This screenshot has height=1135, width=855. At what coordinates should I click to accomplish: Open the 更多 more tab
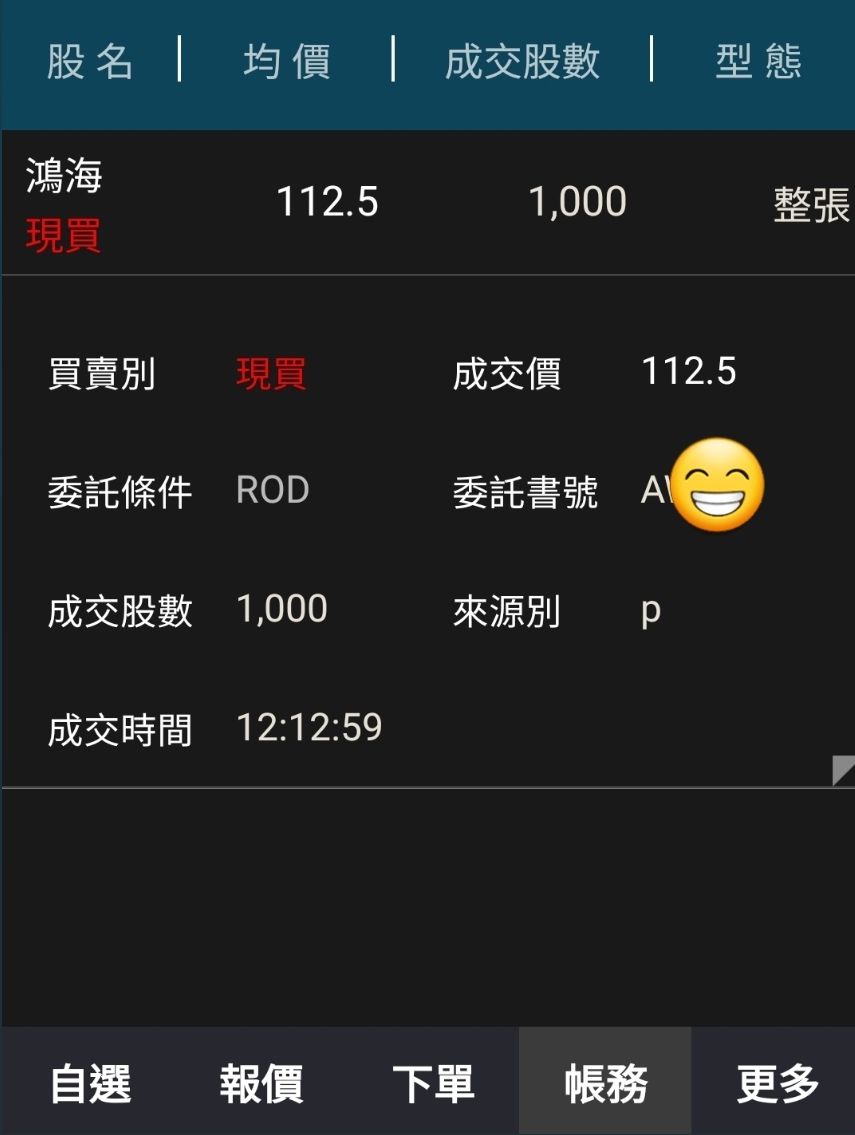776,1083
